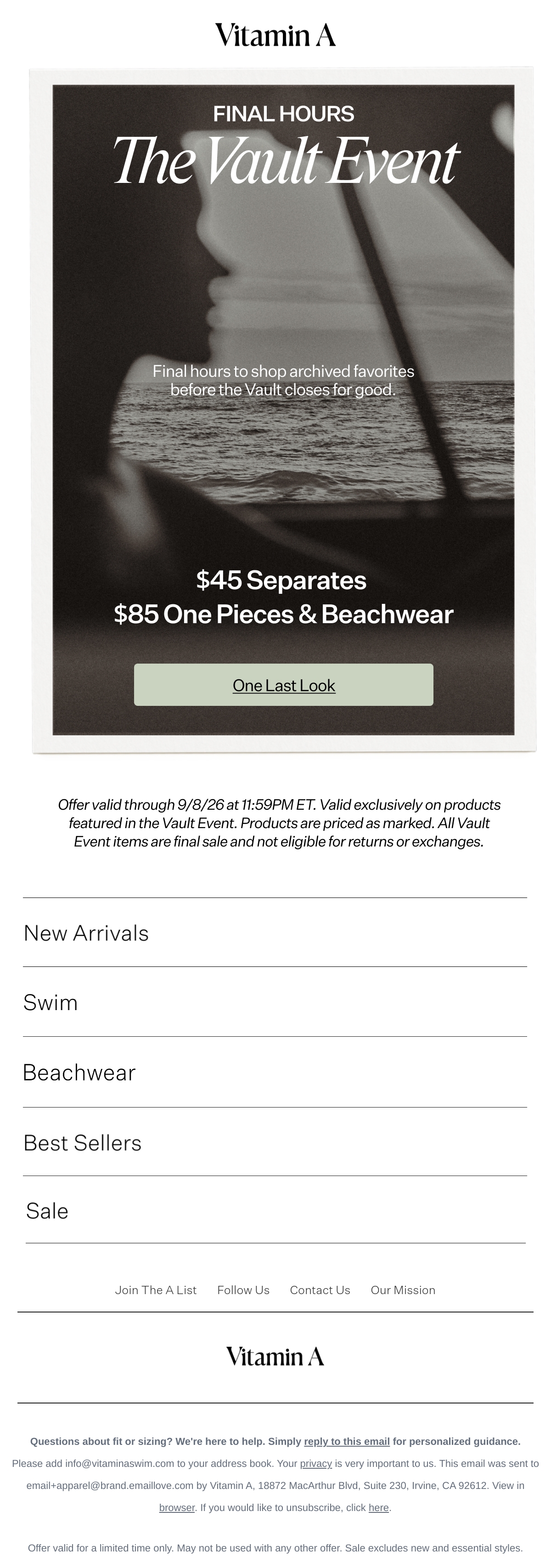Open Our Mission
This screenshot has height=1568, width=551.
click(x=403, y=1290)
